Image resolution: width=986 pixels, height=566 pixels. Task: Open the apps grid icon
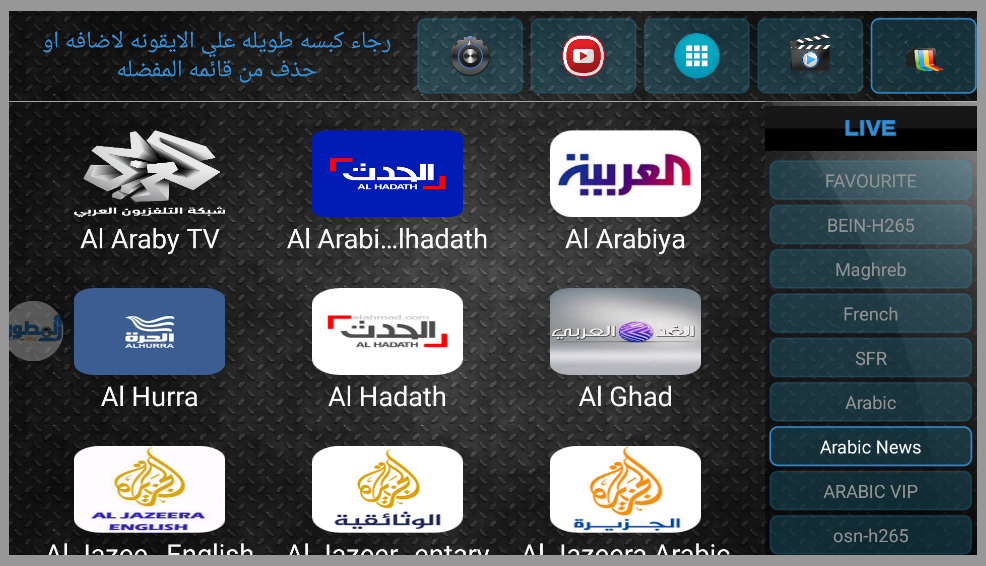click(696, 56)
